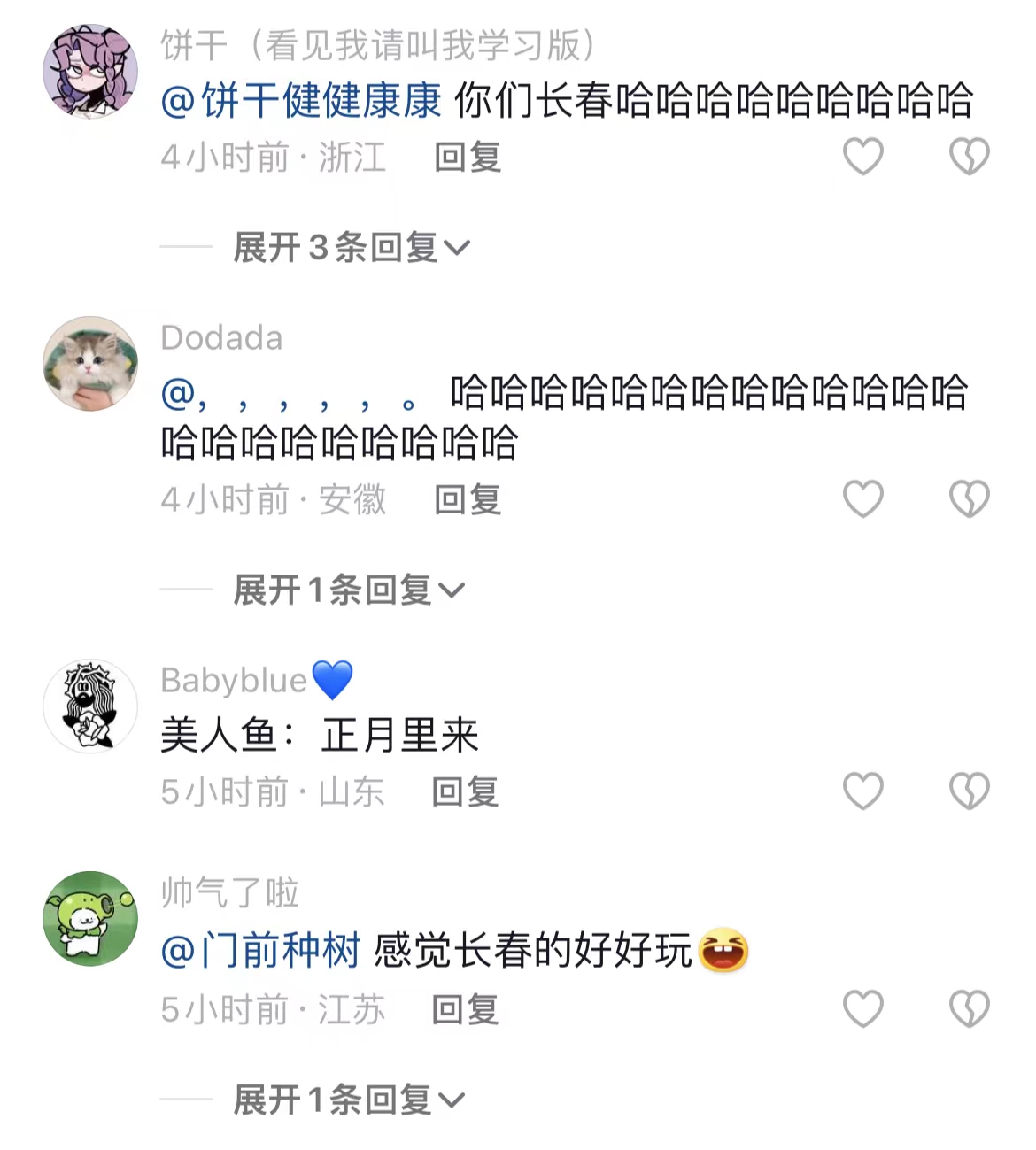Dislike Dodada's comment using broken-heart icon
The width and height of the screenshot is (1036, 1150).
pos(970,498)
